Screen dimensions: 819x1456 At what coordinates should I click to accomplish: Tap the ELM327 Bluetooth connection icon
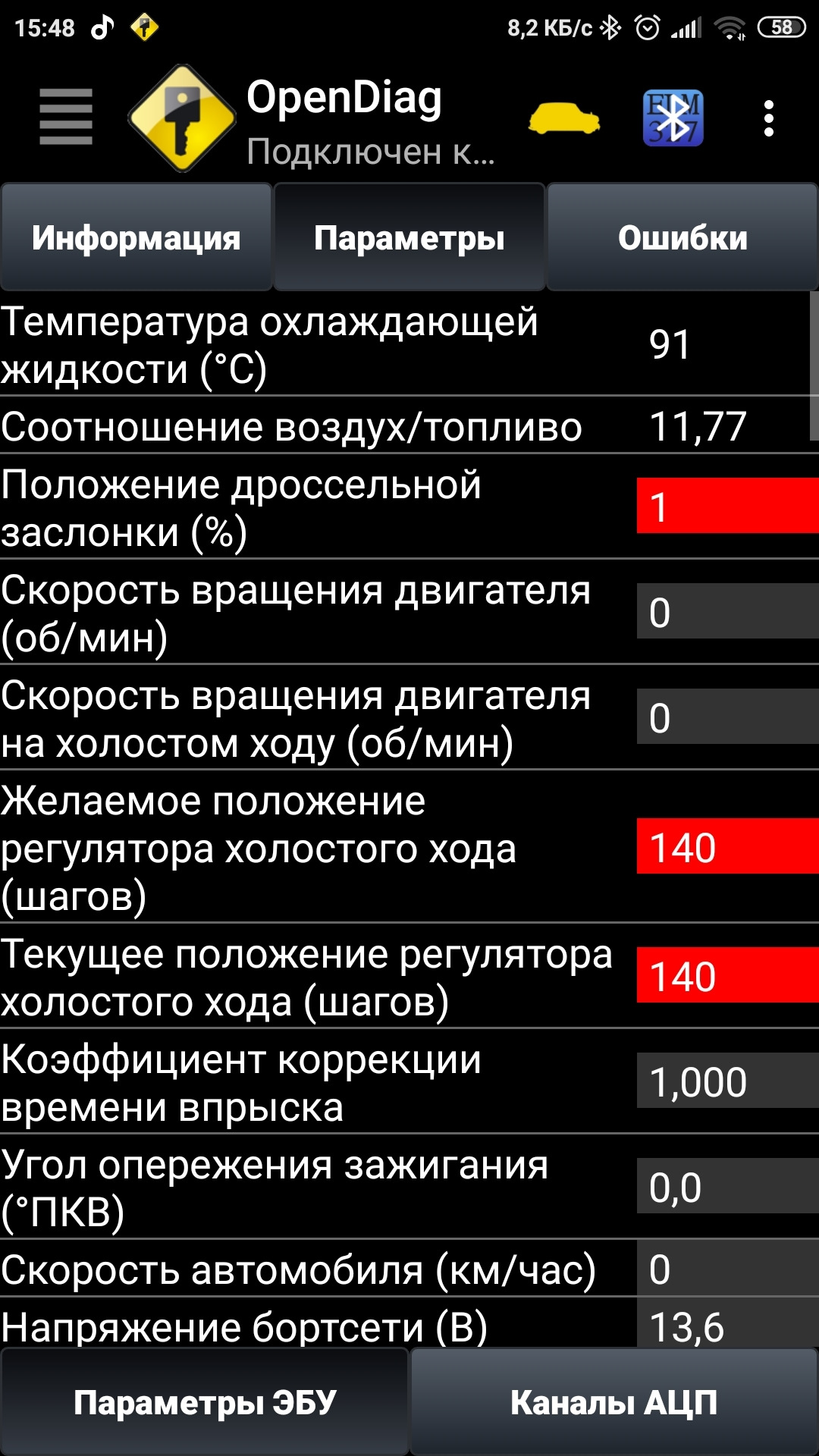pos(673,118)
